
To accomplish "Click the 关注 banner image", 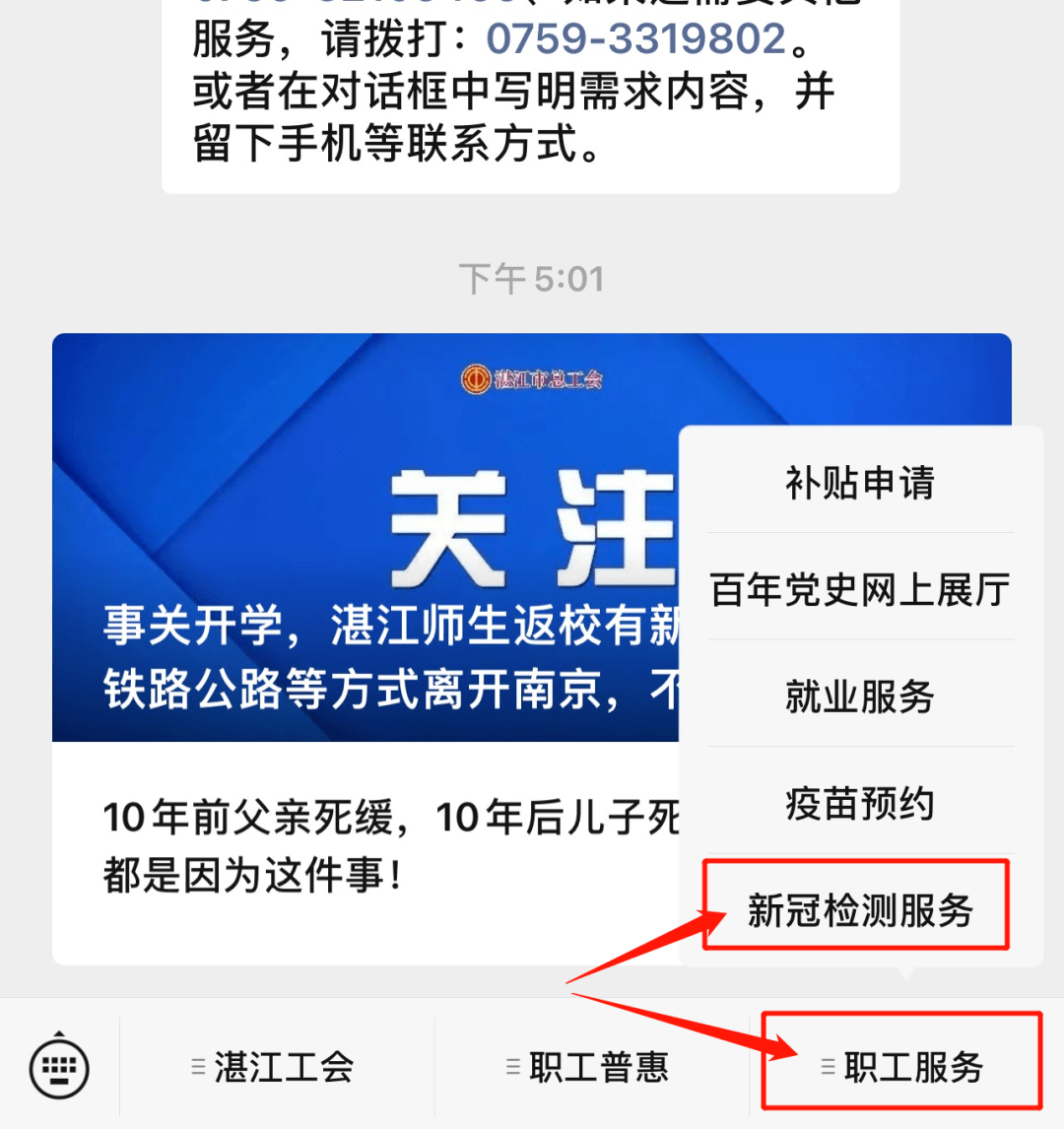I will [x=345, y=522].
